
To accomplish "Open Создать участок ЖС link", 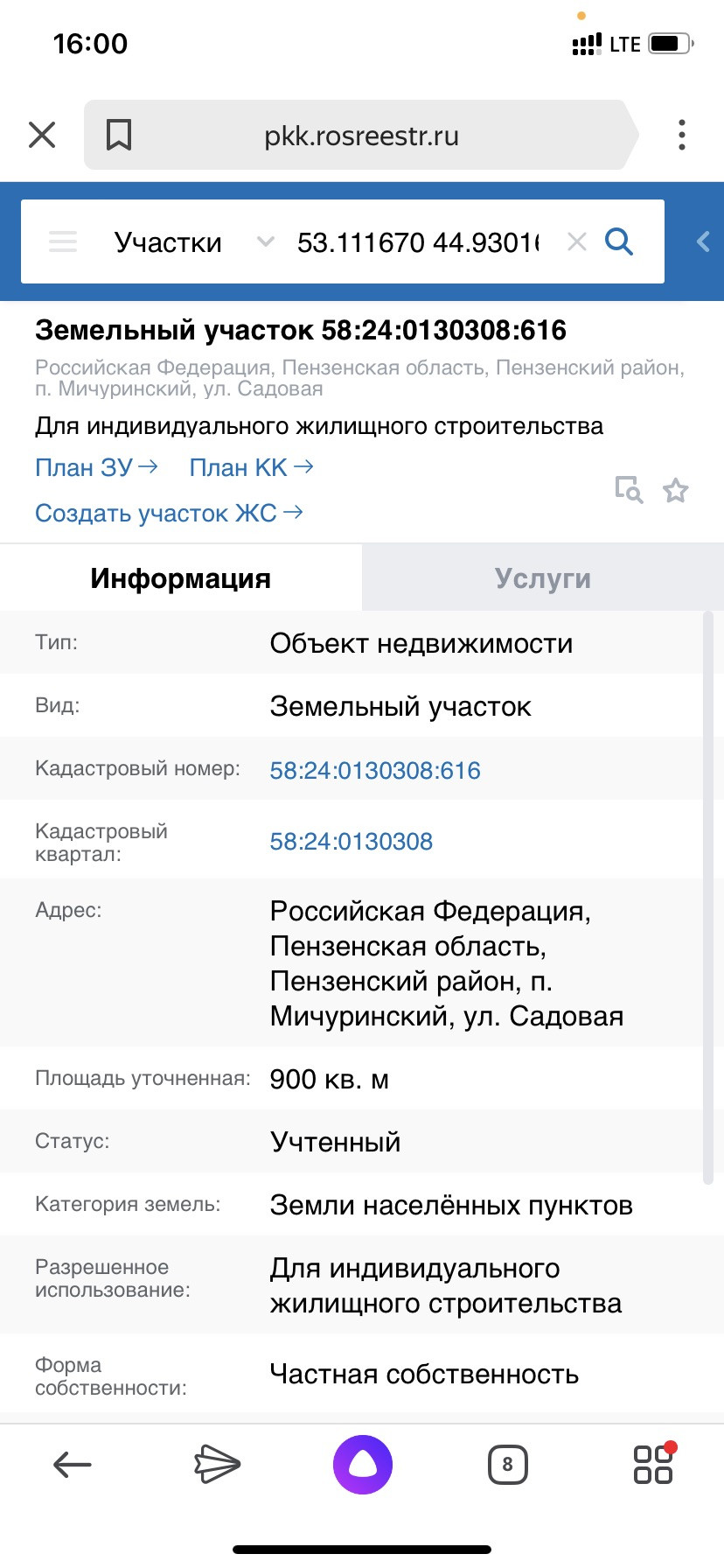I will point(169,514).
